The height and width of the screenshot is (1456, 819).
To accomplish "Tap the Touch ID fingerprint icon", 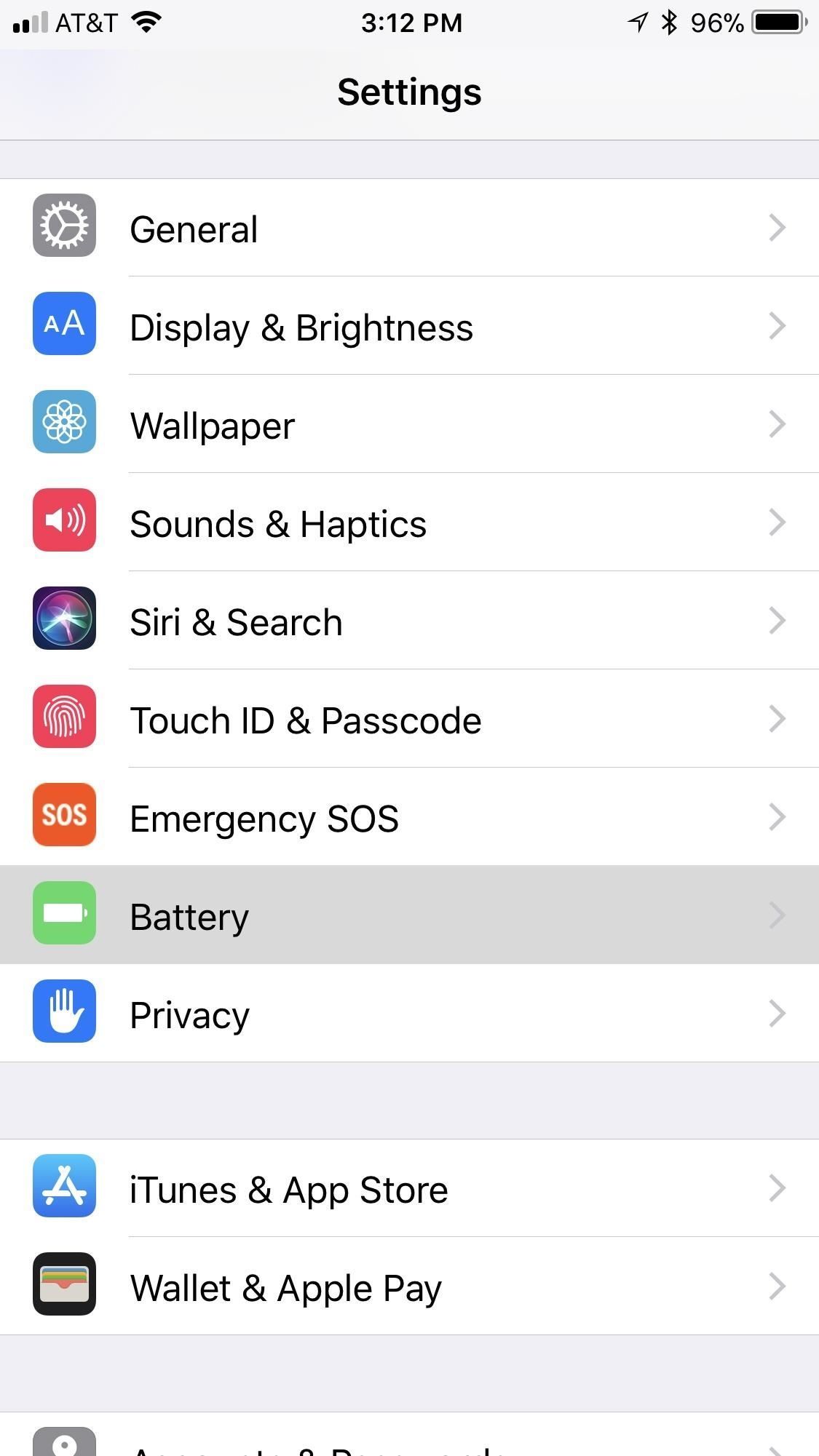I will pyautogui.click(x=64, y=718).
